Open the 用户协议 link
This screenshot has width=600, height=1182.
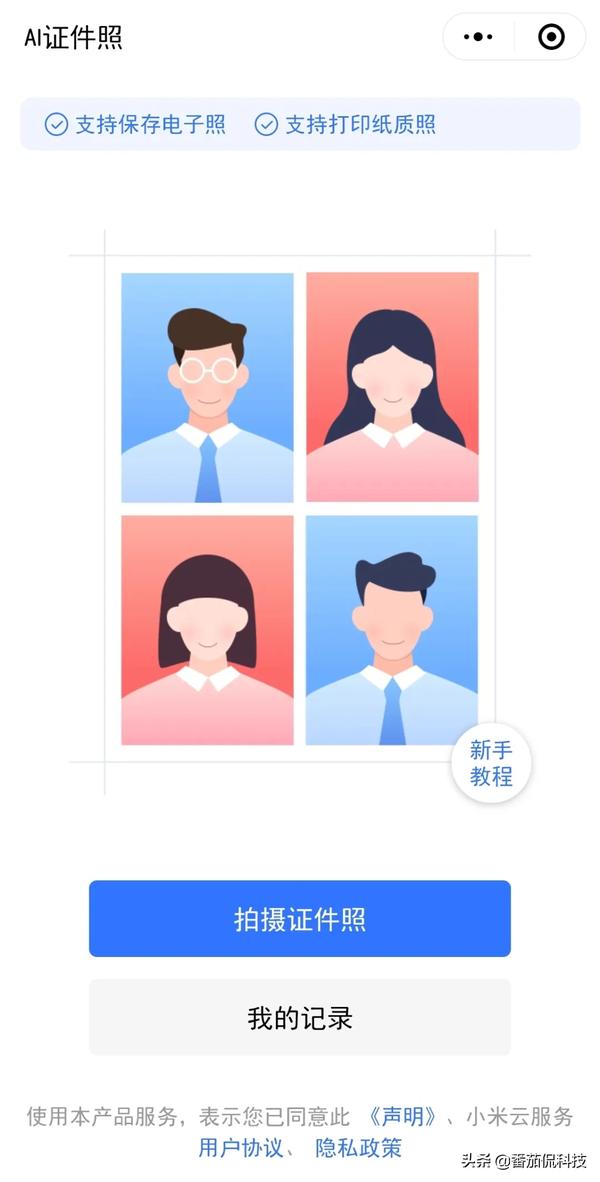click(241, 1147)
